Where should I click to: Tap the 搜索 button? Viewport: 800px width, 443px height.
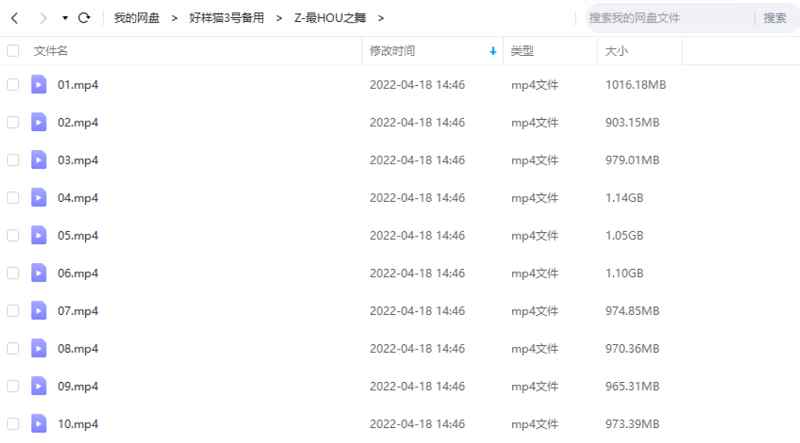click(x=775, y=18)
